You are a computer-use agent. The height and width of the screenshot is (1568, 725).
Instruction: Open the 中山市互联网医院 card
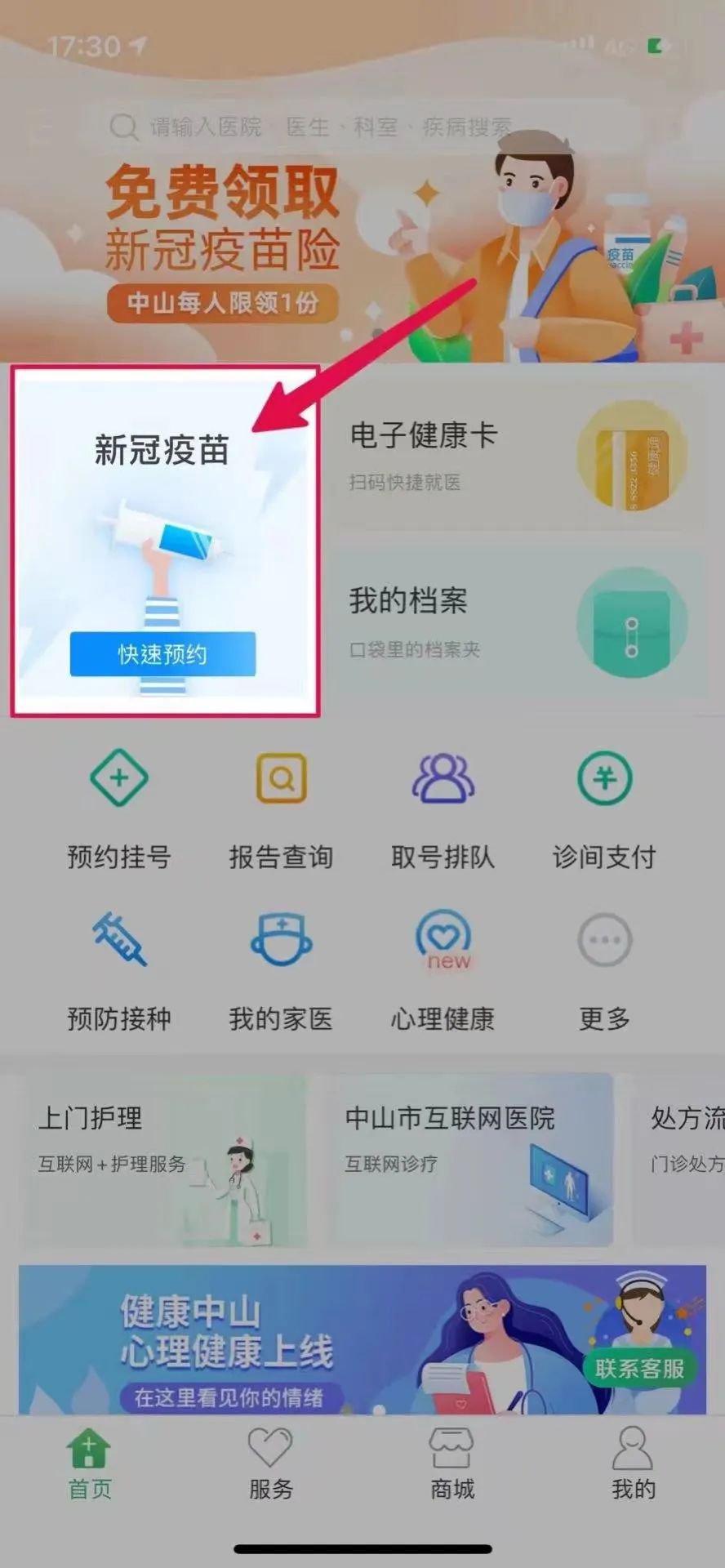[x=474, y=1160]
